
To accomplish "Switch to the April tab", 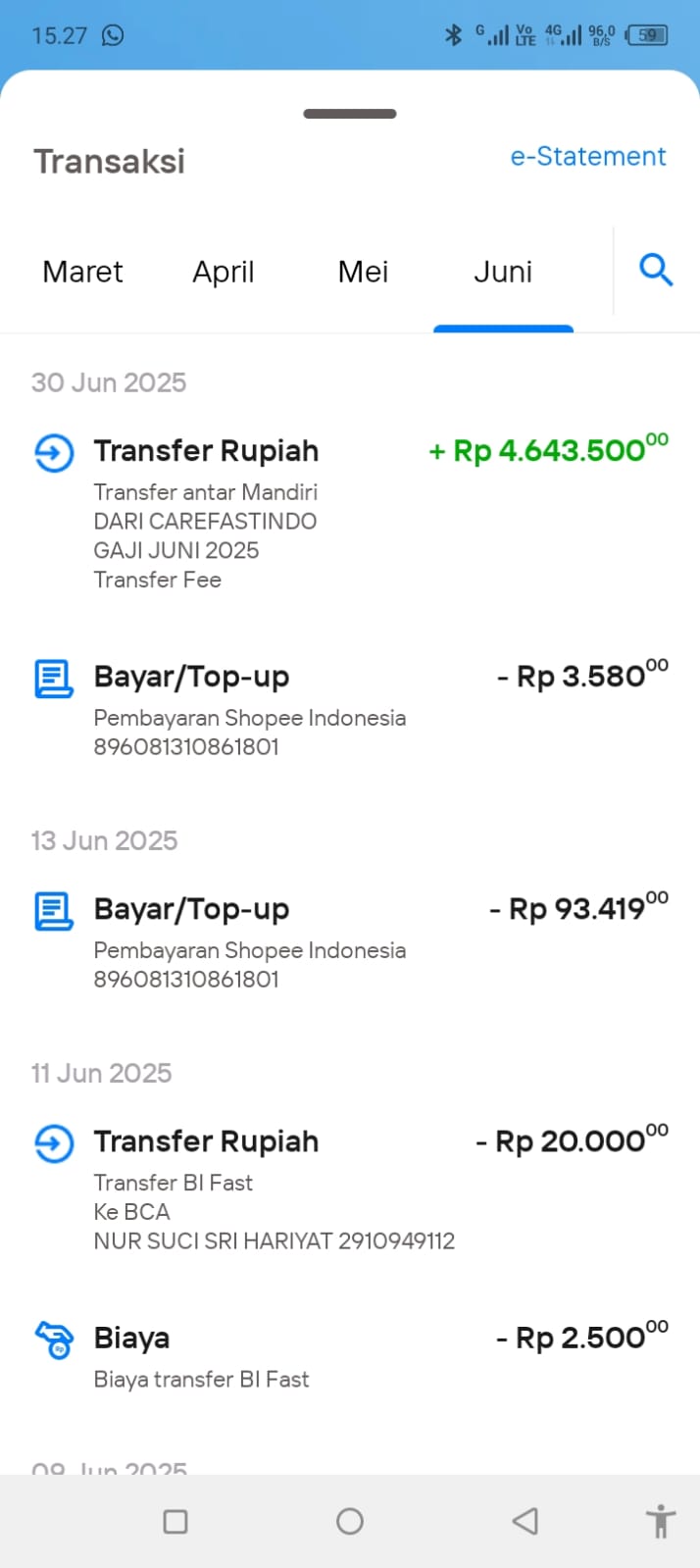I will point(224,272).
